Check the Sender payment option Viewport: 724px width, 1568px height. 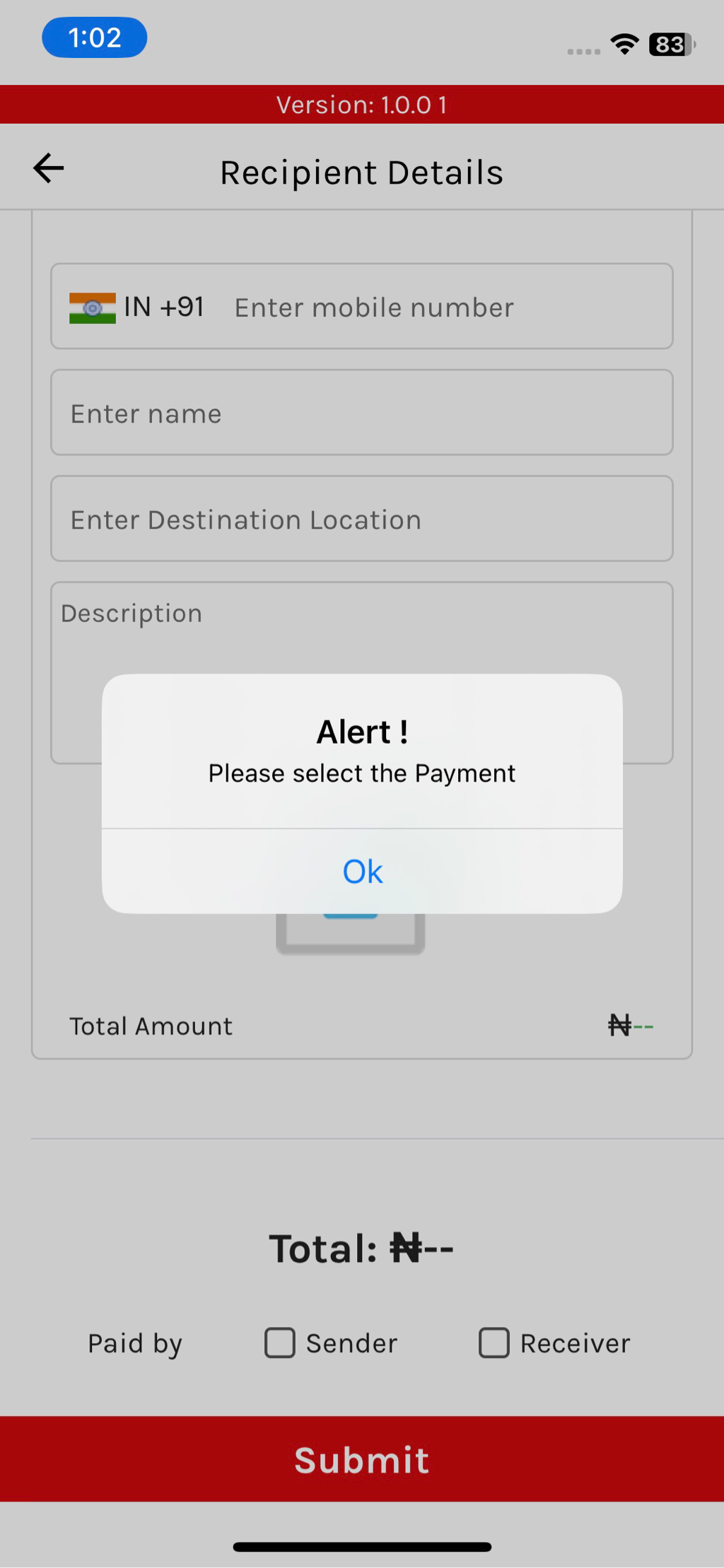point(280,1342)
